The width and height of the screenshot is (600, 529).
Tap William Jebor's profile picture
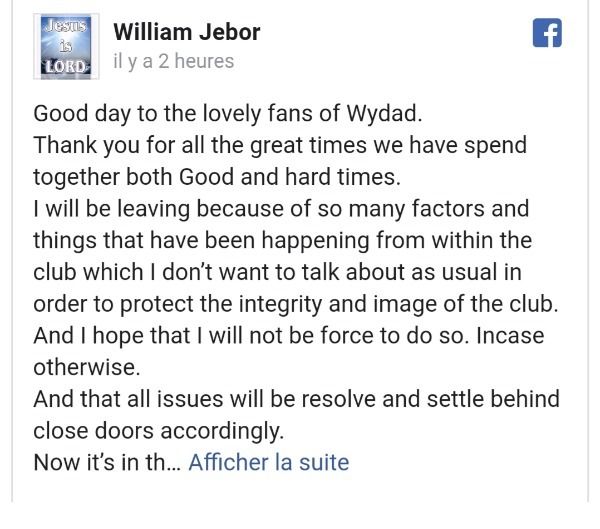(x=66, y=47)
